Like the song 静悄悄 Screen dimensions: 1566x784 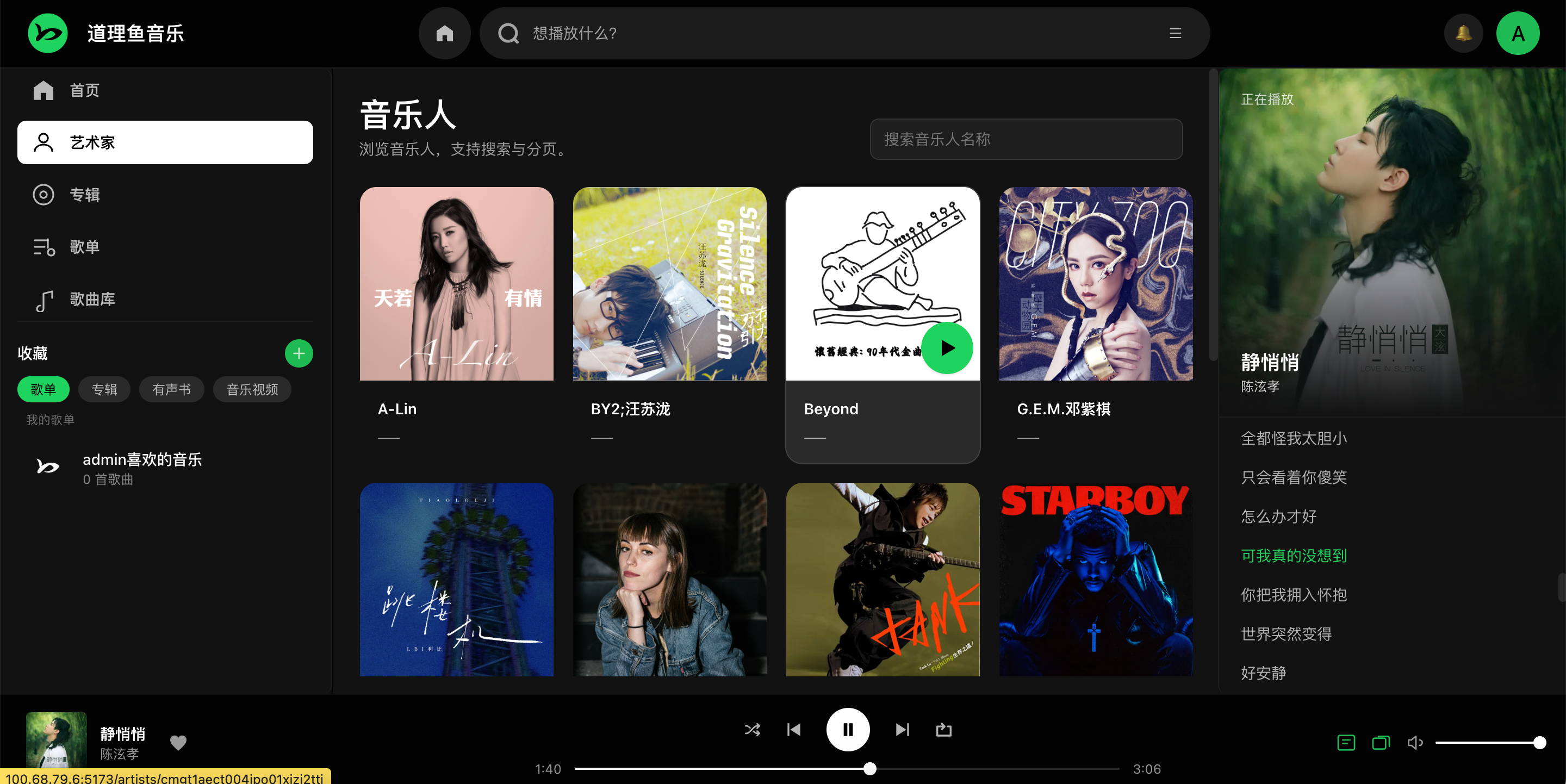(x=178, y=743)
